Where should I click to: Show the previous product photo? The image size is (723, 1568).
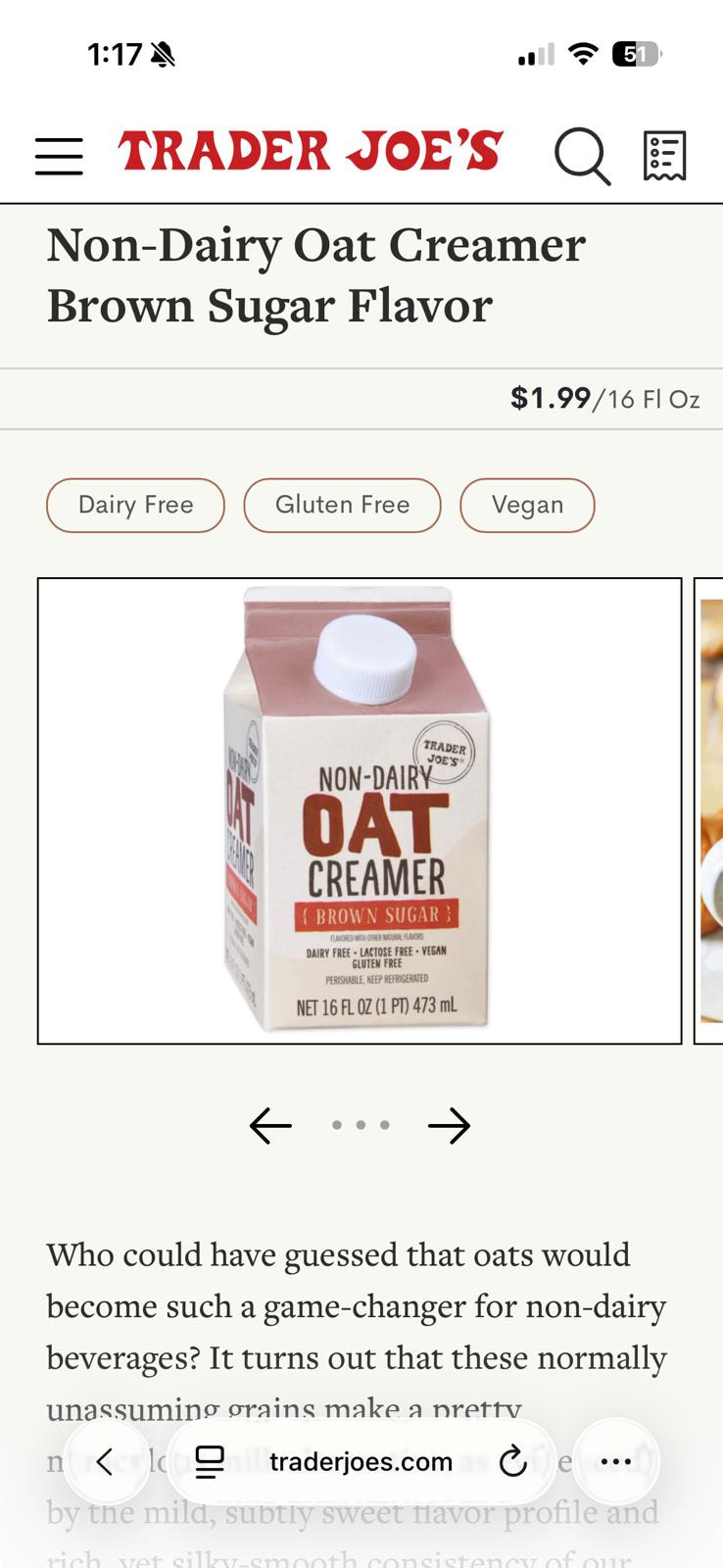(x=270, y=1125)
